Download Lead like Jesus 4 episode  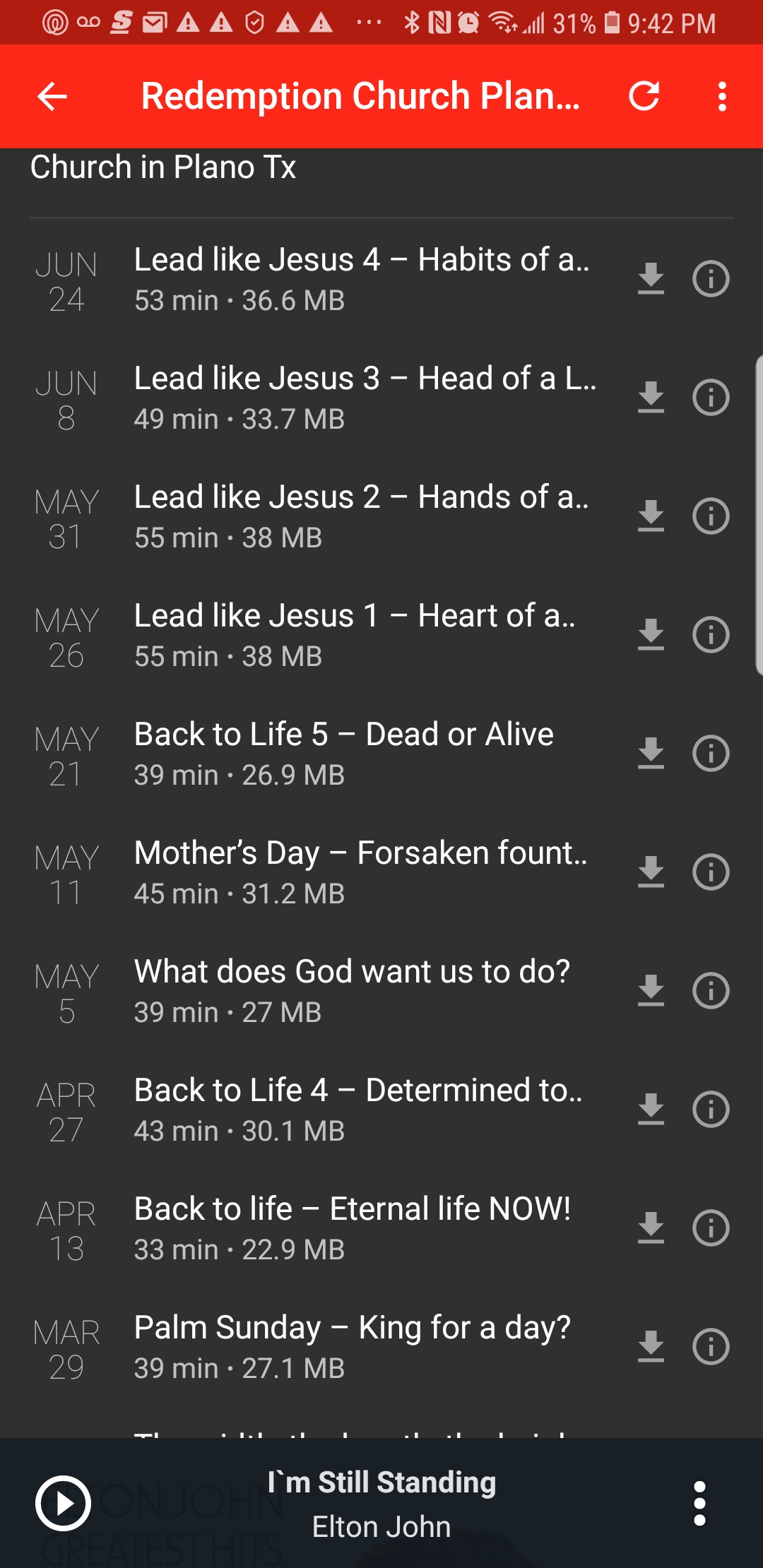pyautogui.click(x=651, y=278)
